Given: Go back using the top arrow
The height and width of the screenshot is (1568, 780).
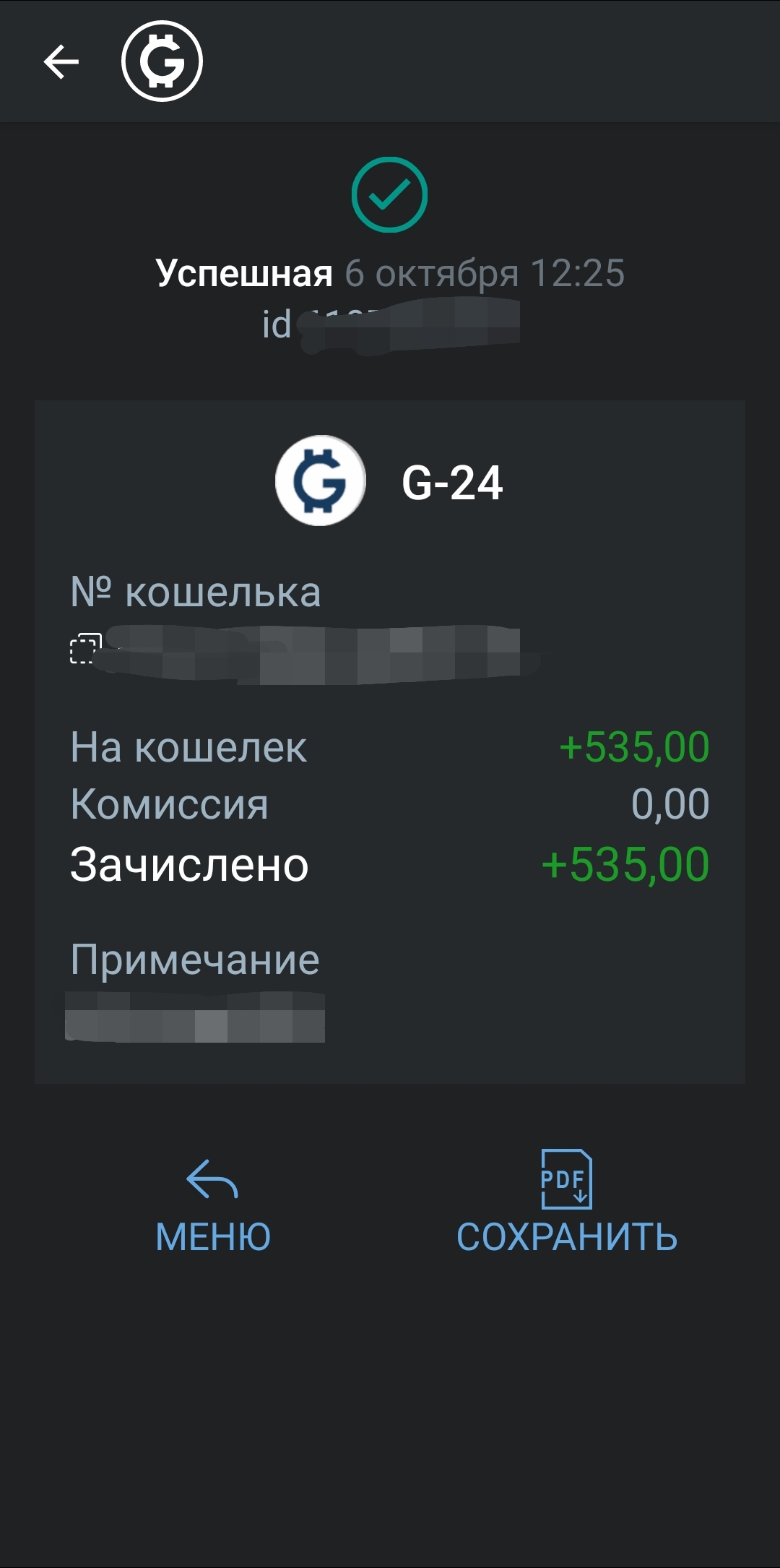Looking at the screenshot, I should click(61, 61).
